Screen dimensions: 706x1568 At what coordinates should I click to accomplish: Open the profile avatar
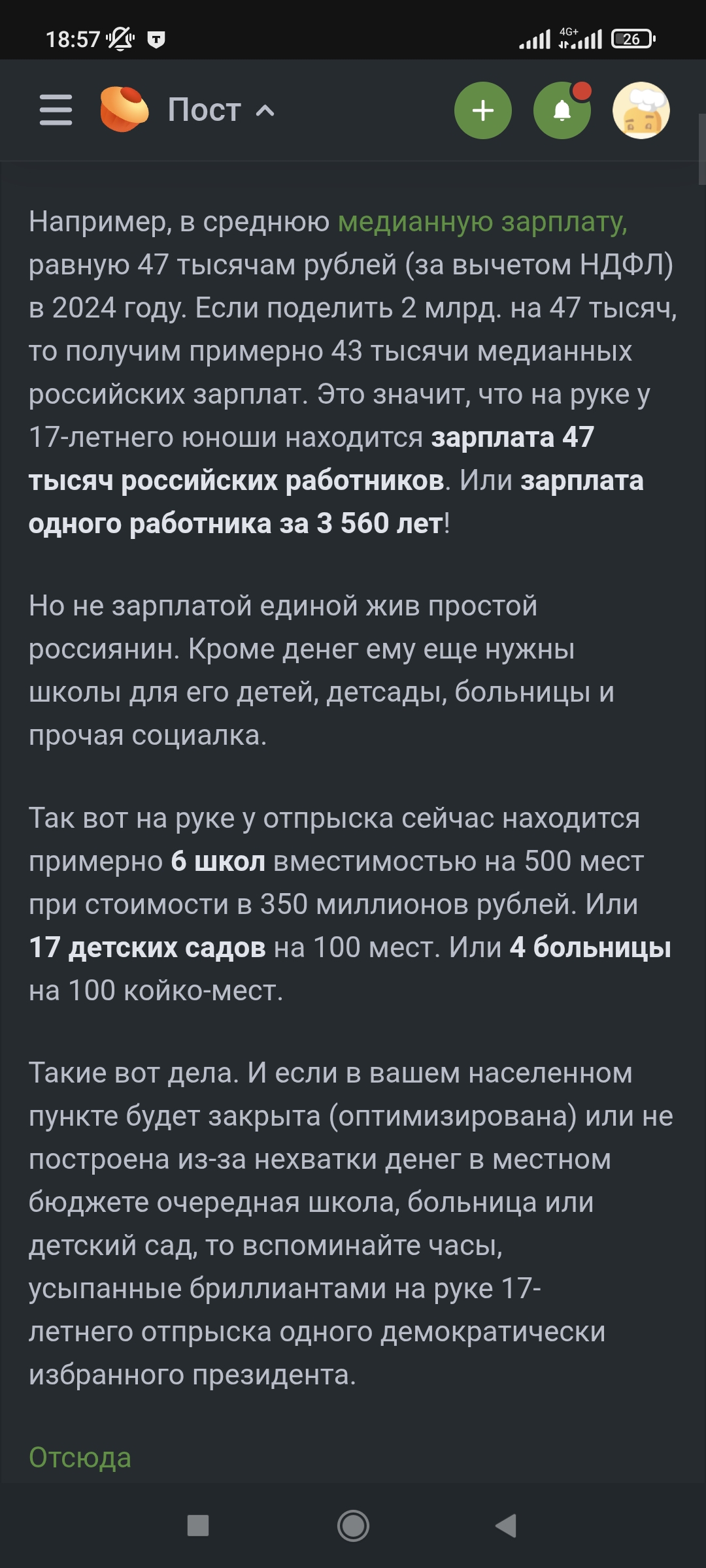coord(641,110)
